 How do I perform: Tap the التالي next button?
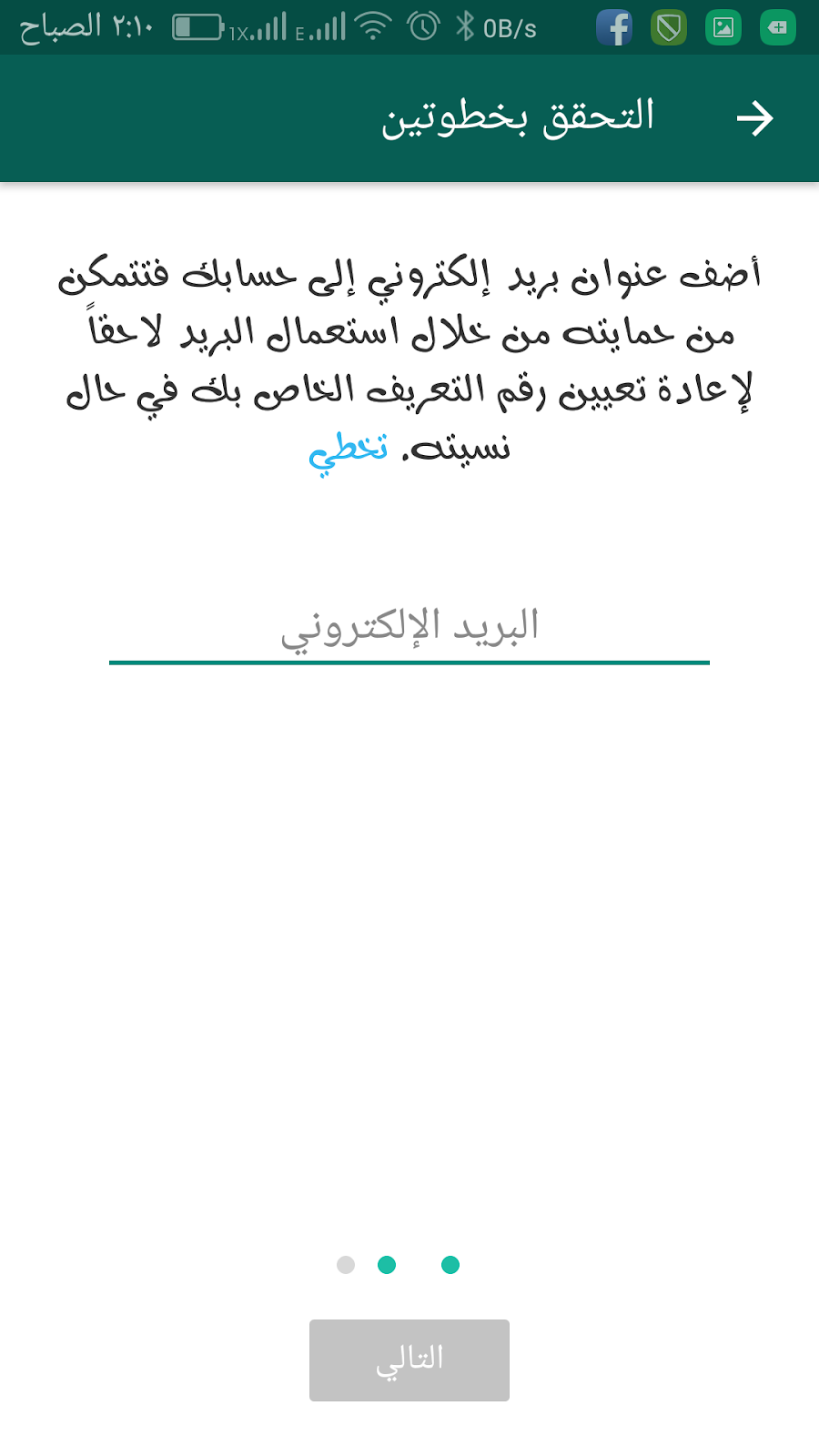point(409,1360)
